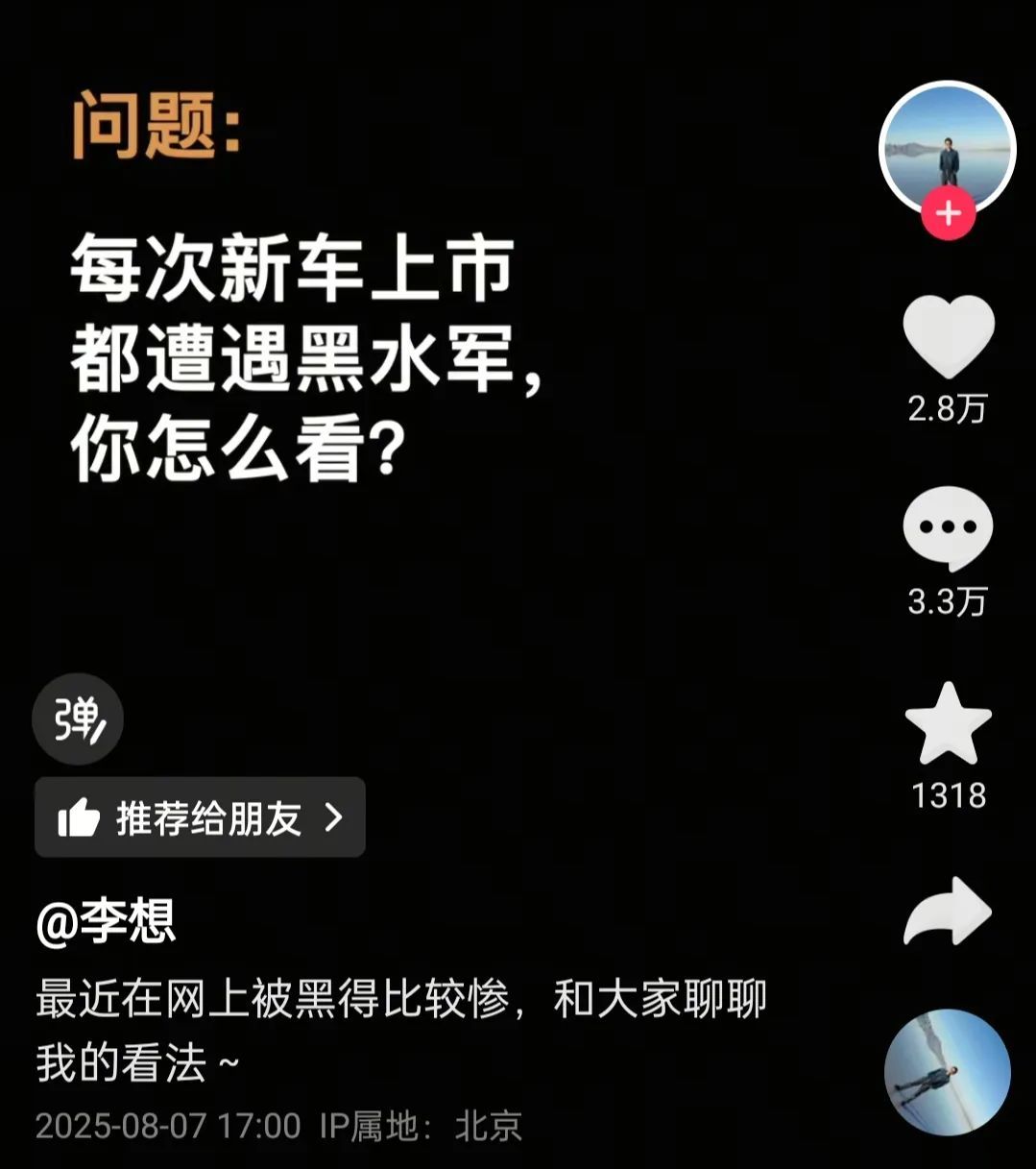Open the @李想 username link

point(106,923)
